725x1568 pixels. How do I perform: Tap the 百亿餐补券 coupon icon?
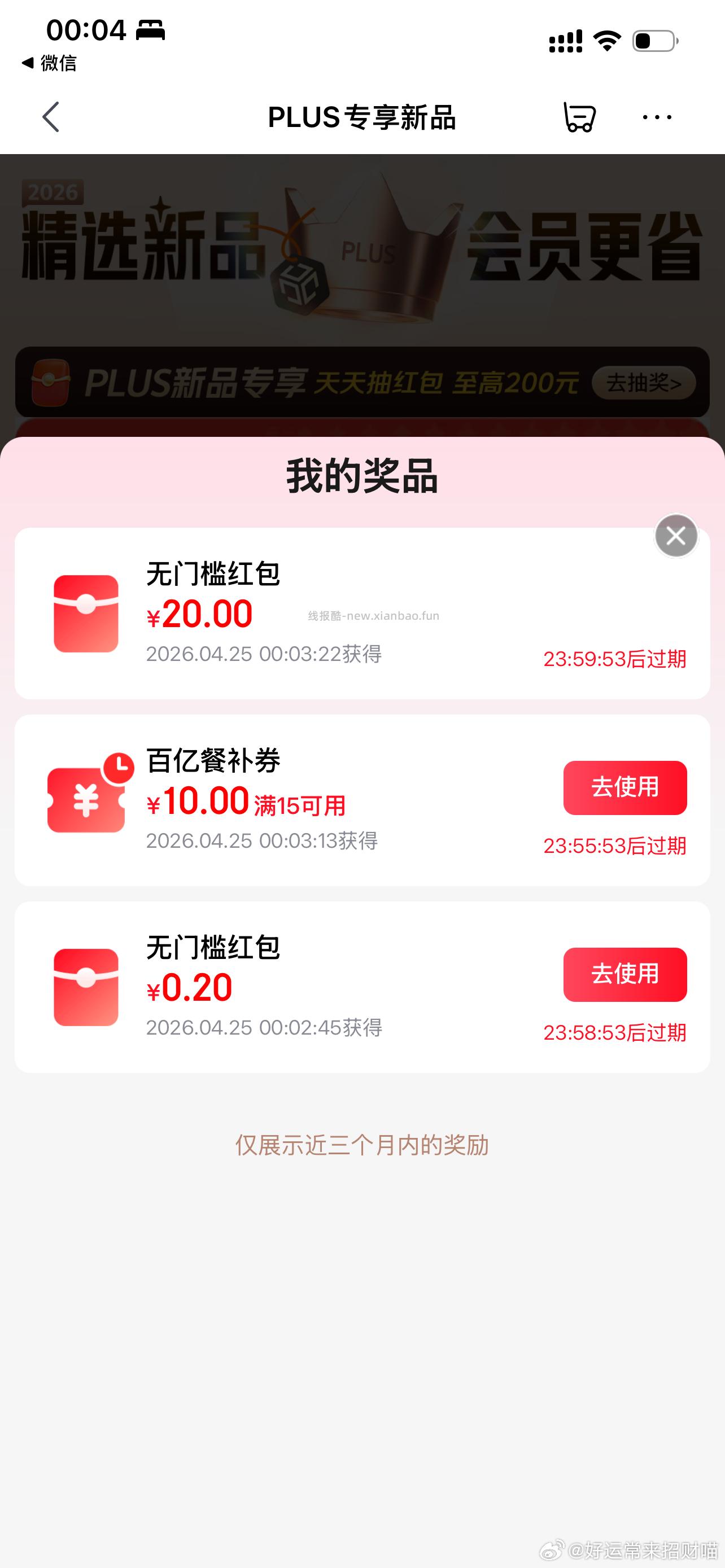click(x=87, y=798)
